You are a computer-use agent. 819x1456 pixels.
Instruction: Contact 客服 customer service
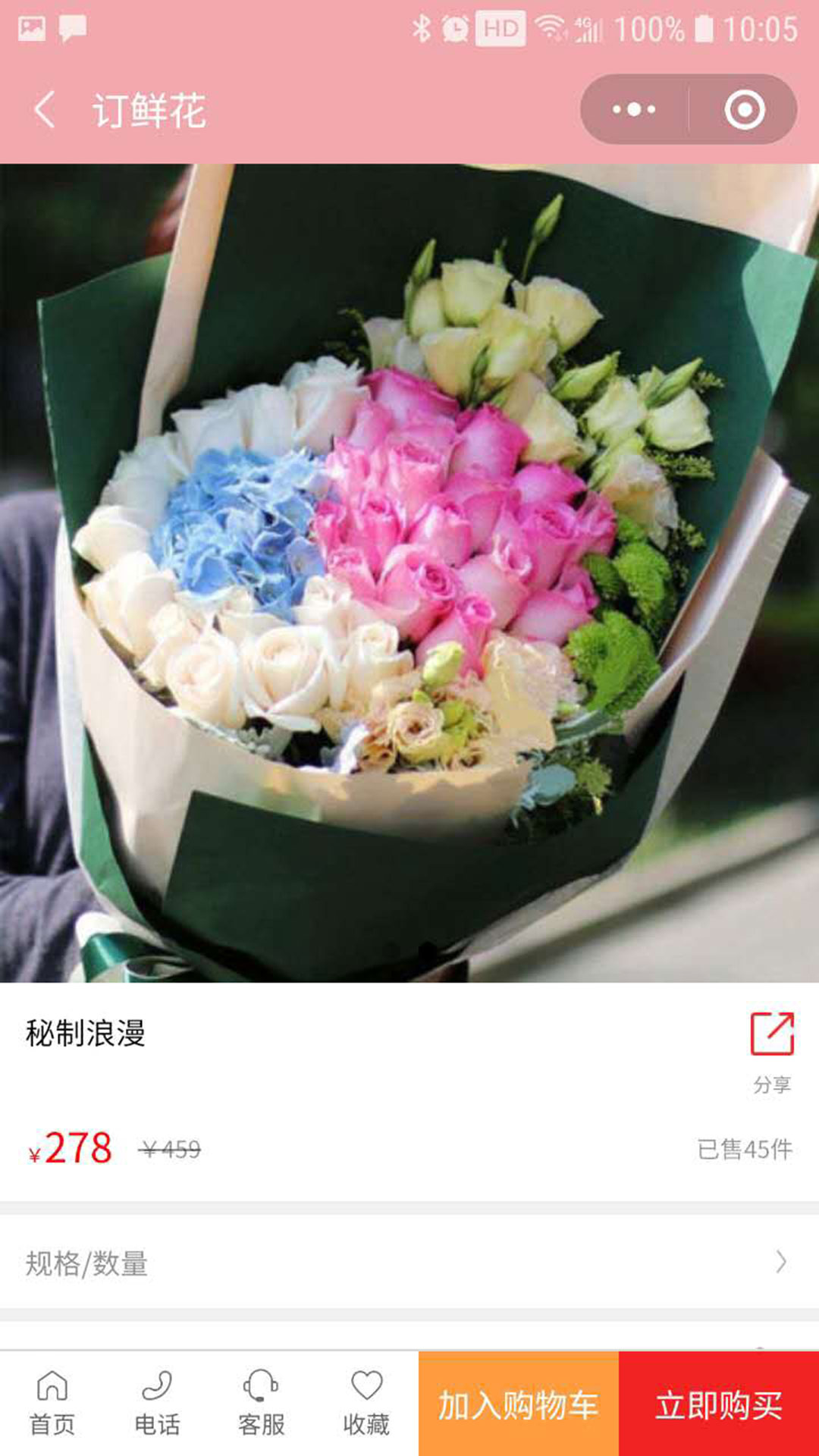[x=262, y=1403]
